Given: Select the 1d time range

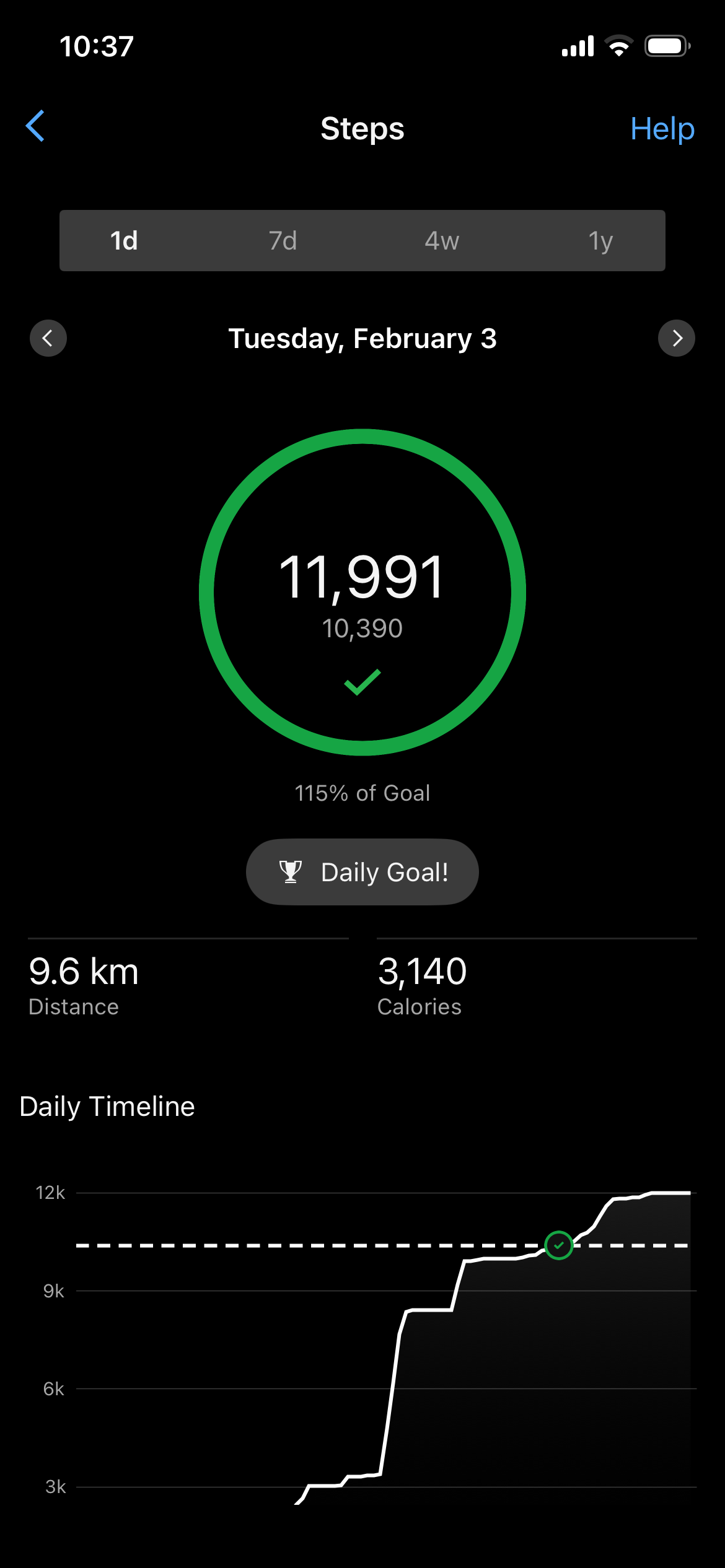Looking at the screenshot, I should coord(124,241).
